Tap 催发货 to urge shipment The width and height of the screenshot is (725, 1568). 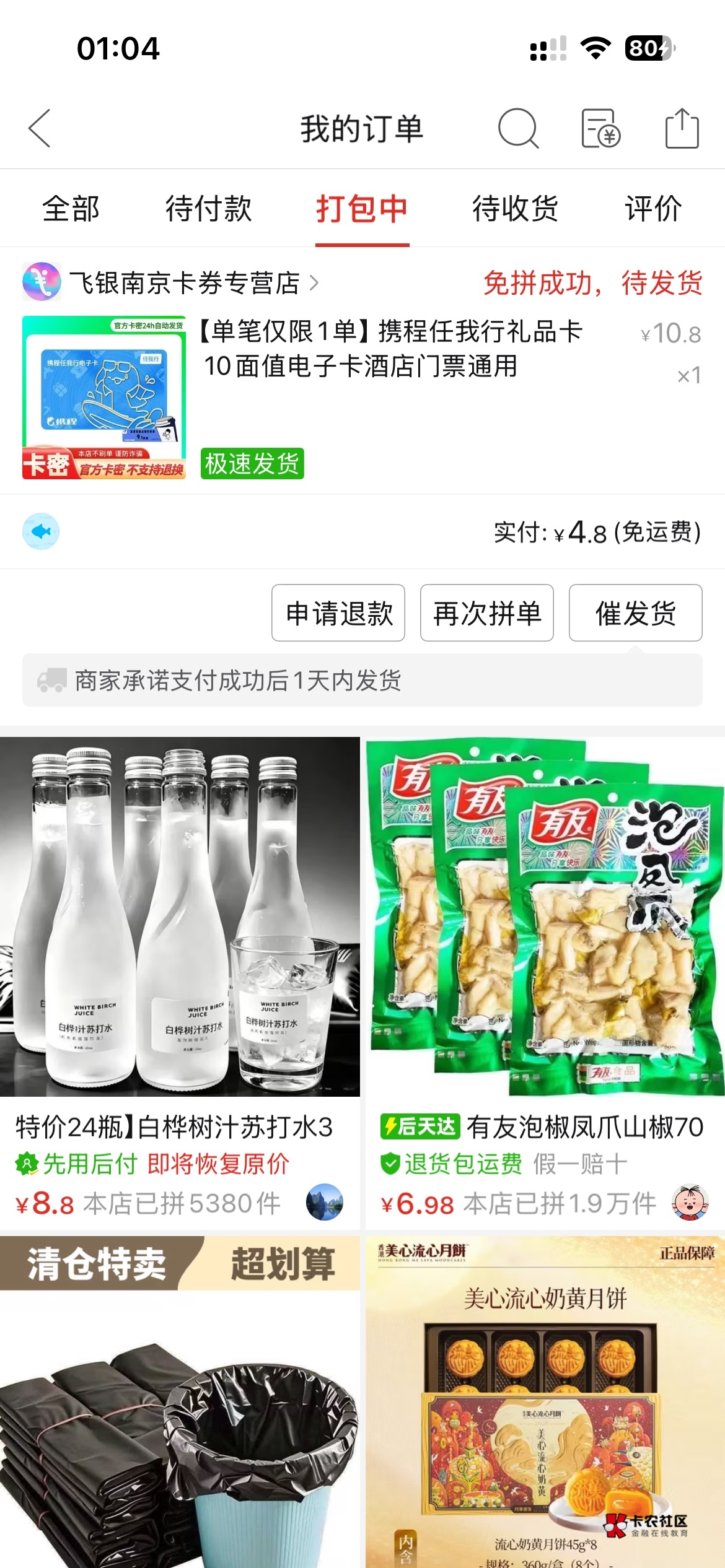636,613
